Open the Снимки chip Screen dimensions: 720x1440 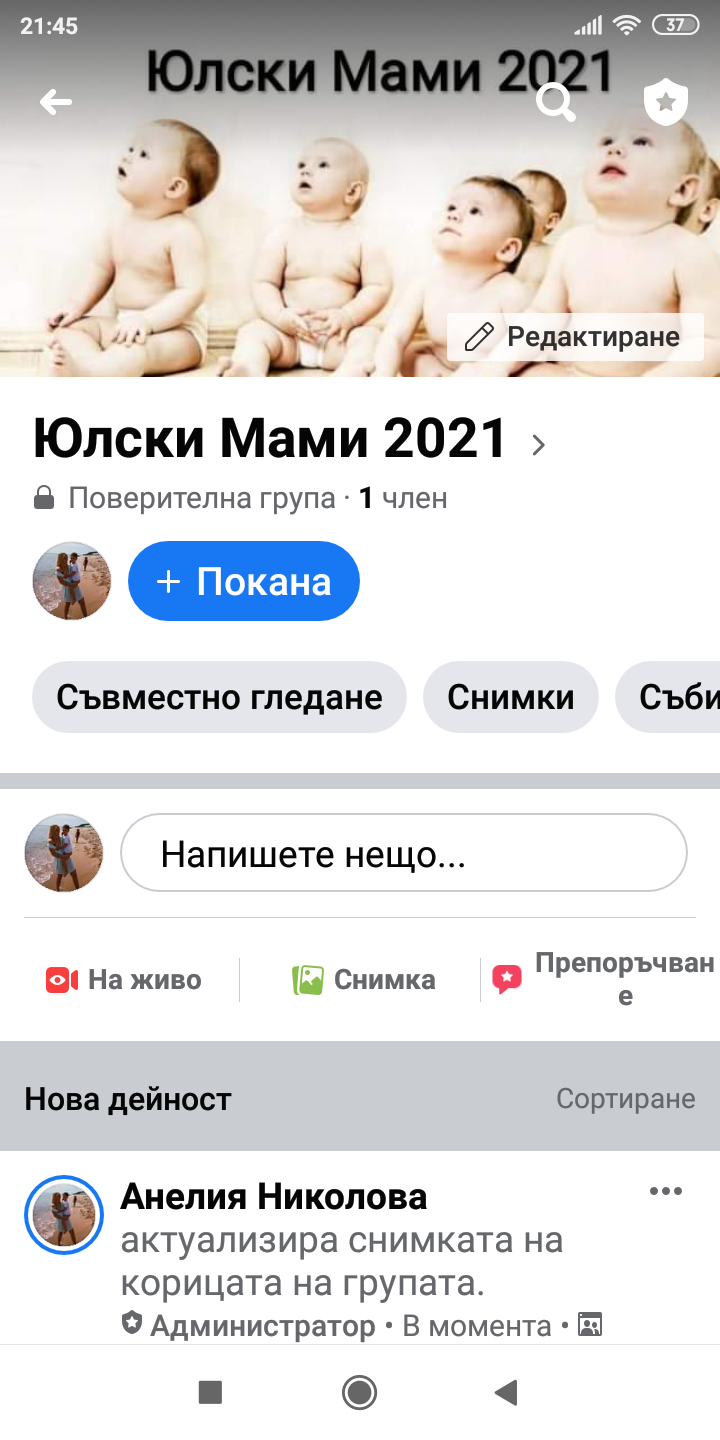pyautogui.click(x=510, y=696)
